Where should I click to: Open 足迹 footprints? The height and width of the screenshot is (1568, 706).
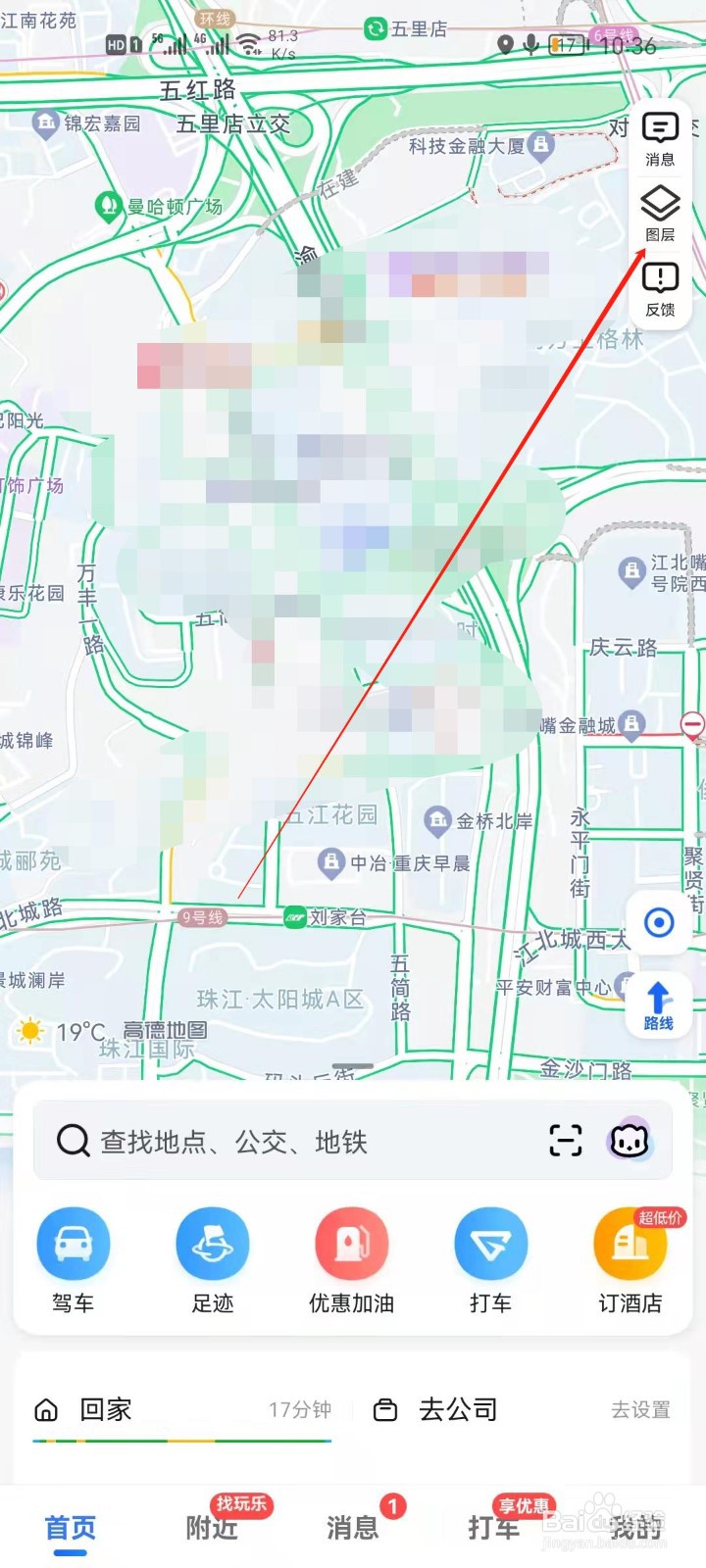[213, 1260]
